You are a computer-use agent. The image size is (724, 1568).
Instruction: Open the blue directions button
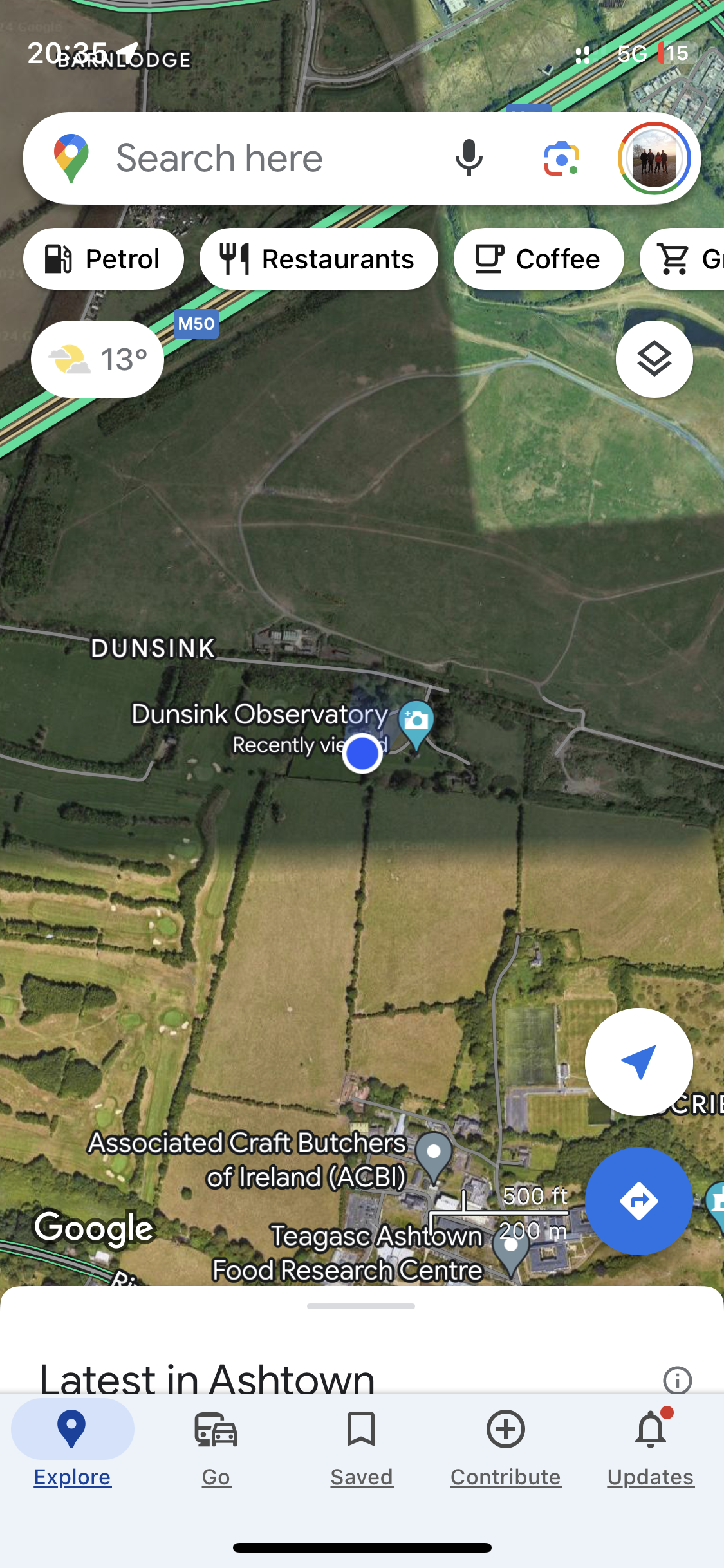click(x=638, y=1201)
